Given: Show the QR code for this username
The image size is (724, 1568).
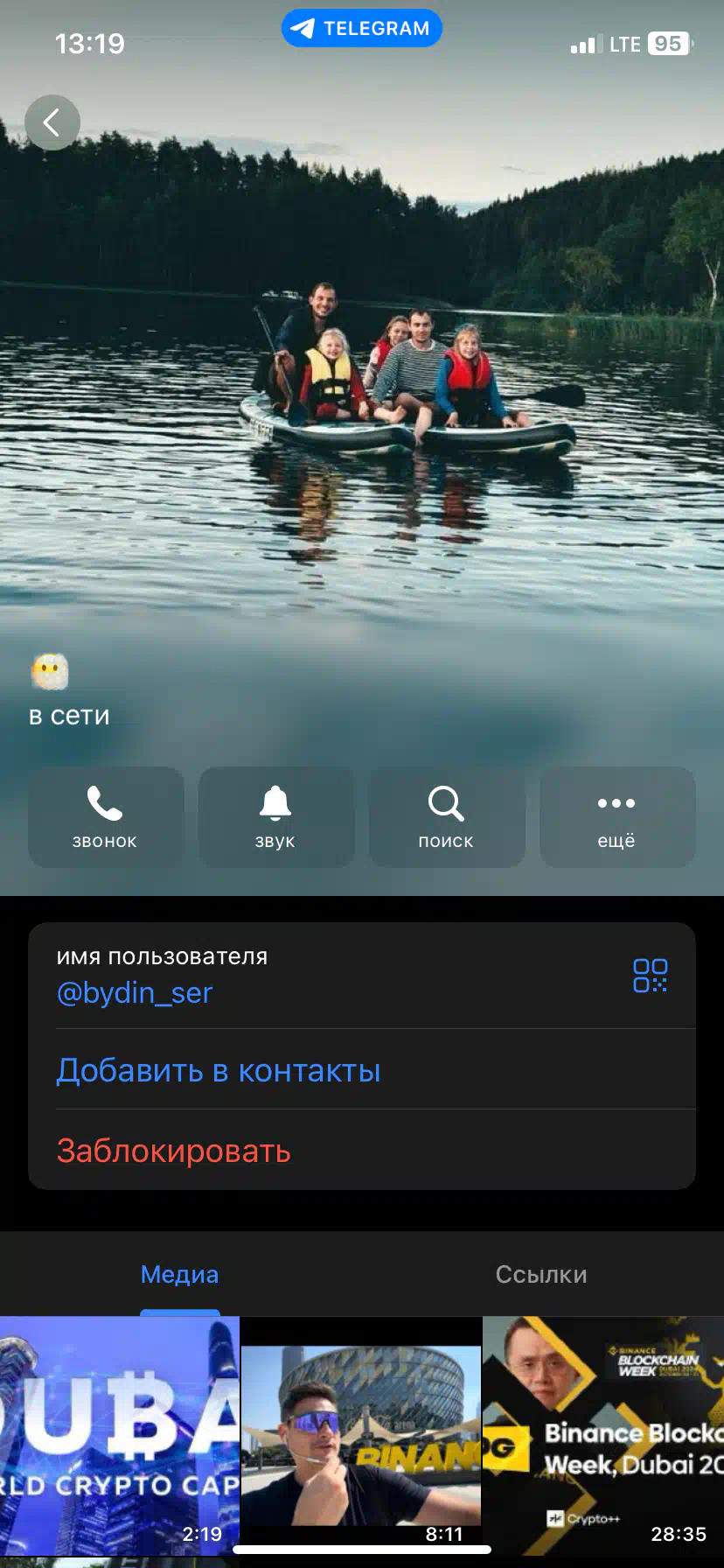Looking at the screenshot, I should pos(650,976).
